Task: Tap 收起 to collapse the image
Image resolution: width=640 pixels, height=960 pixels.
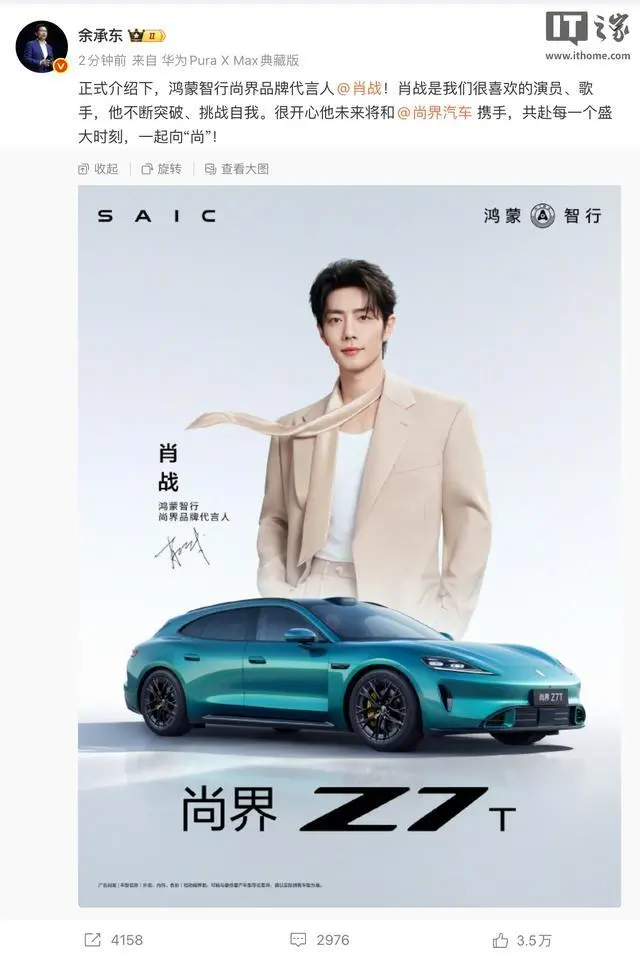Action: coord(98,169)
